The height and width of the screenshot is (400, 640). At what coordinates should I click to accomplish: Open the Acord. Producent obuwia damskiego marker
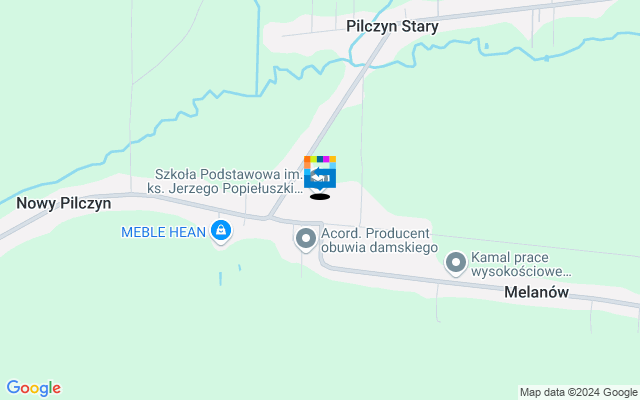point(305,238)
